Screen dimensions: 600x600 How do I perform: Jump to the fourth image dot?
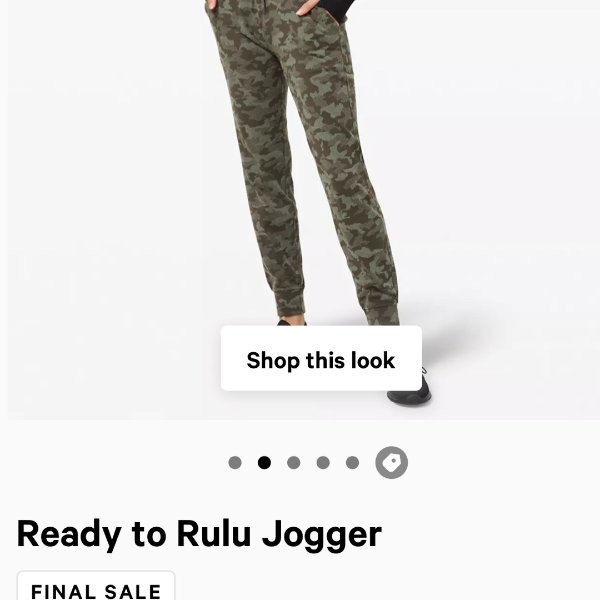pyautogui.click(x=323, y=463)
